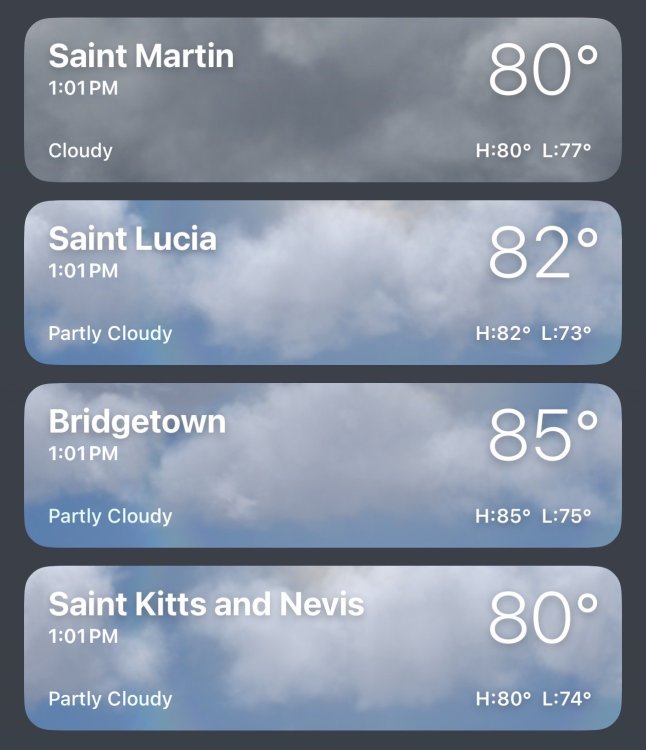View Saint Lucia forecast details
Image resolution: width=646 pixels, height=750 pixels.
click(322, 283)
